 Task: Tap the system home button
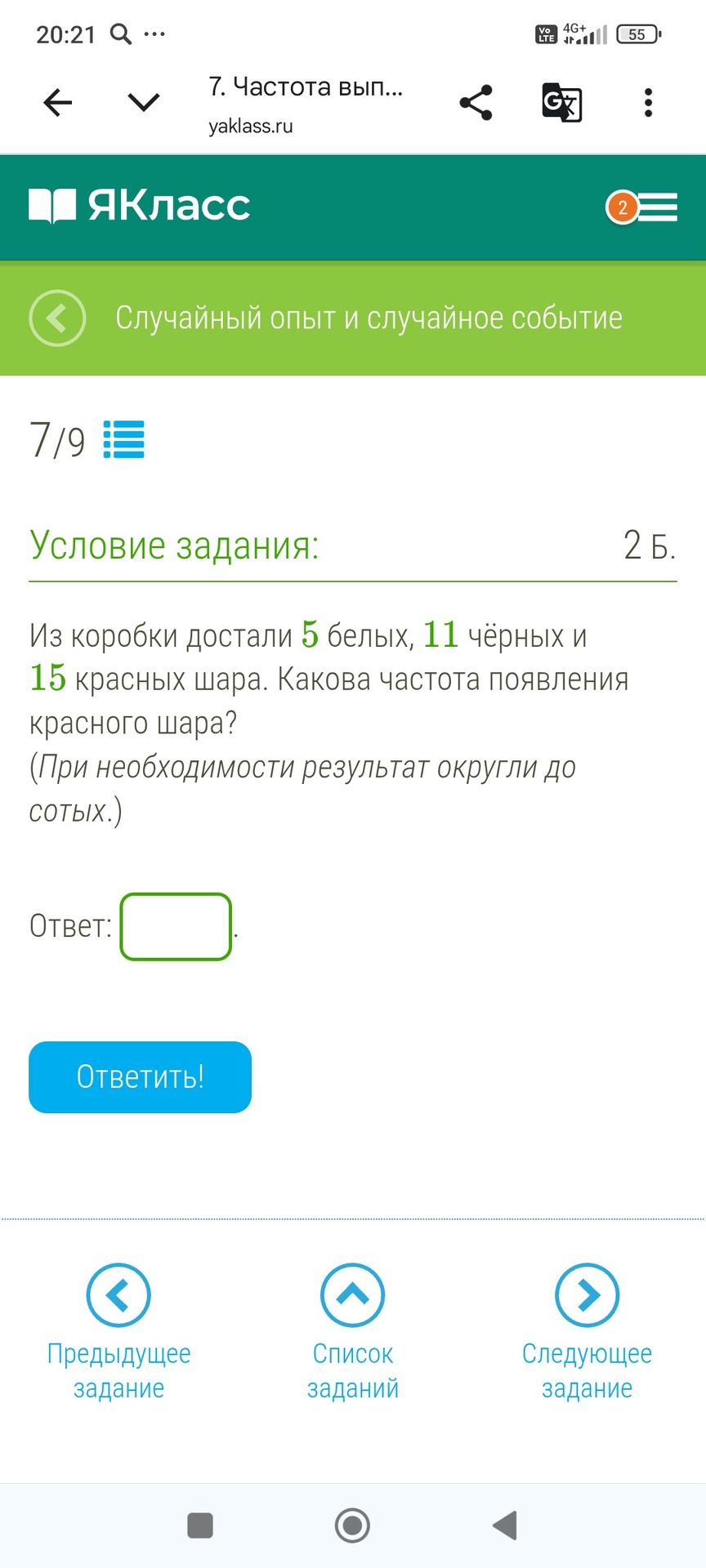tap(352, 1525)
